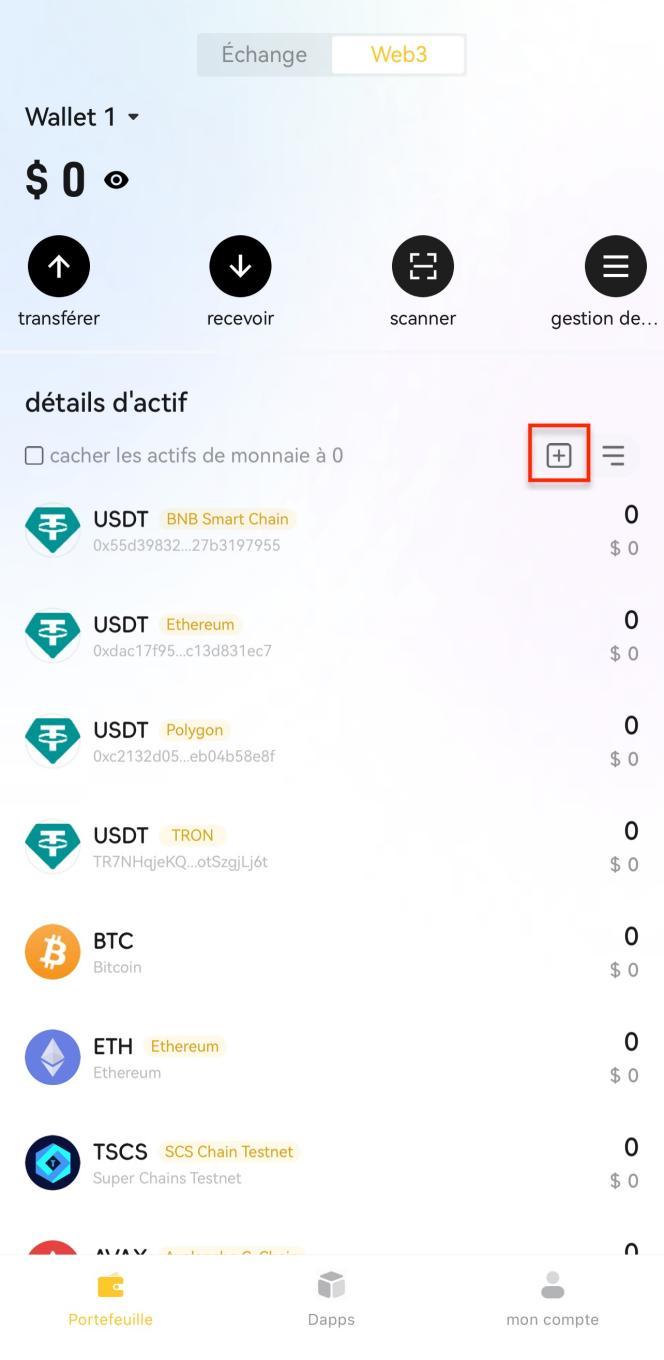Open the BTC Bitcoin asset
Viewport: 664px width, 1360px height.
pos(332,952)
